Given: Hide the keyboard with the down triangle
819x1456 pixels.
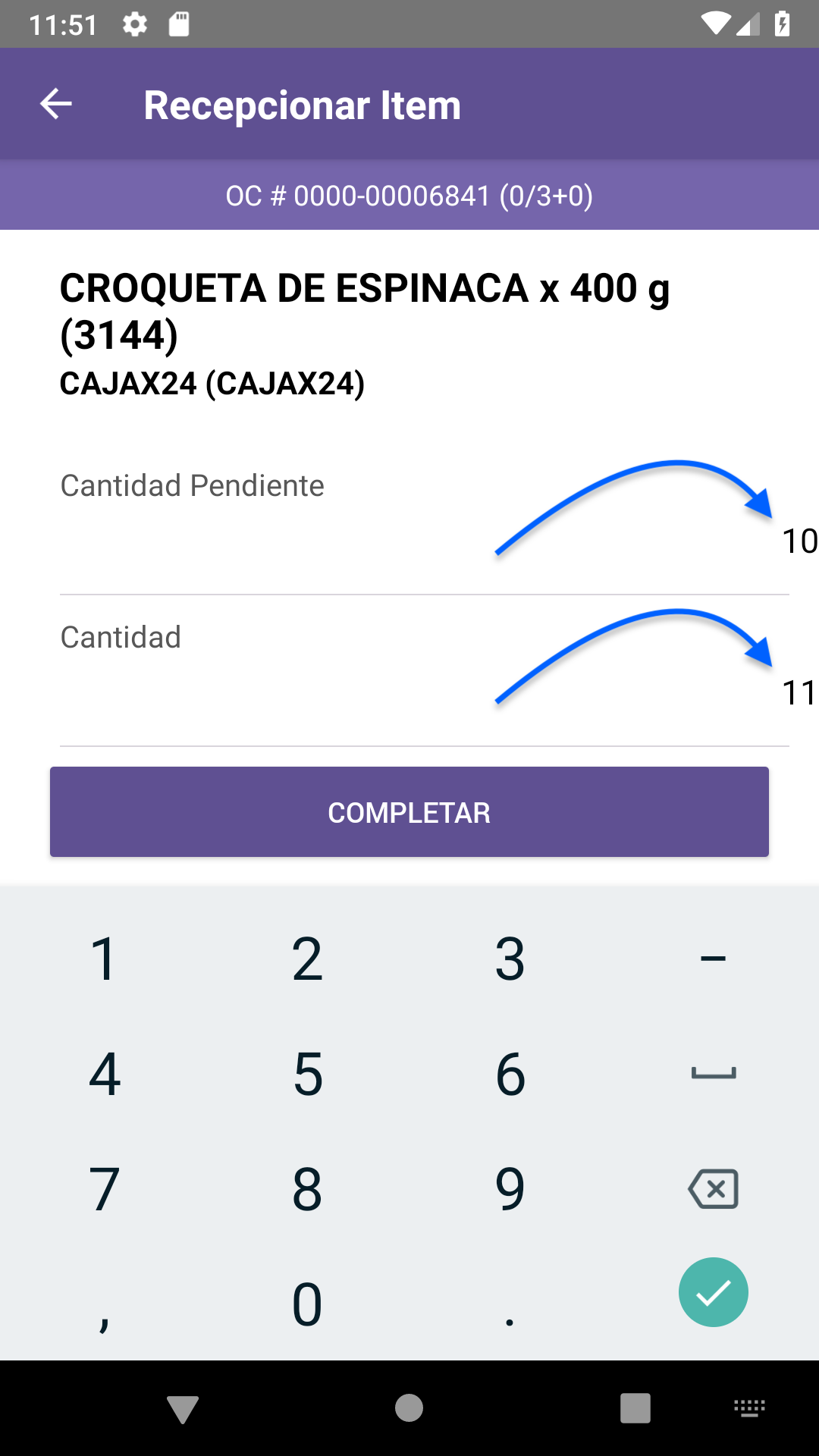Looking at the screenshot, I should click(182, 1407).
